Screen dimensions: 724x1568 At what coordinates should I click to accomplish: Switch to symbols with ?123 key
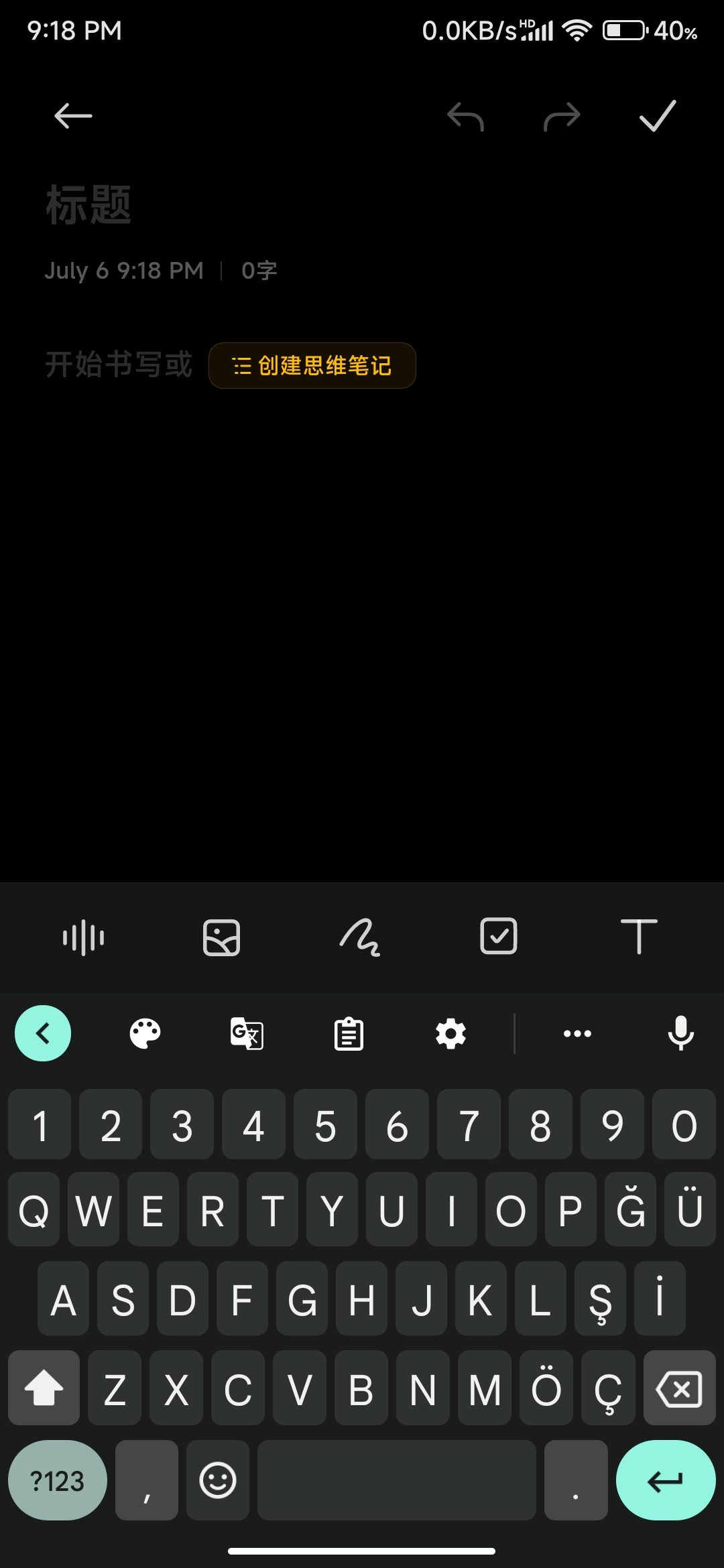pyautogui.click(x=58, y=1481)
